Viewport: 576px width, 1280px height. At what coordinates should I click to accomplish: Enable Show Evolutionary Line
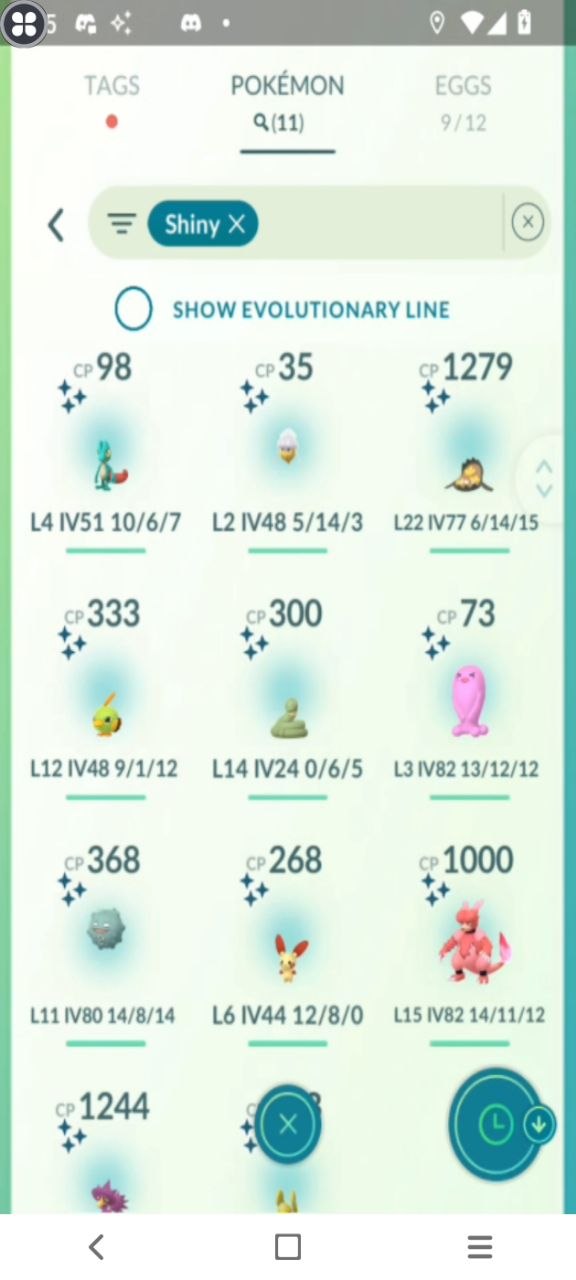pos(134,309)
